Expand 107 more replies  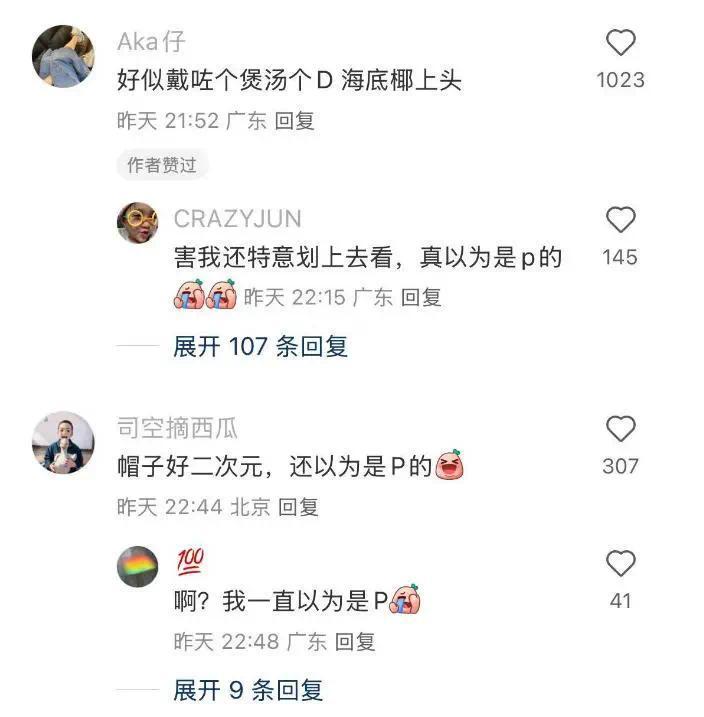[261, 347]
